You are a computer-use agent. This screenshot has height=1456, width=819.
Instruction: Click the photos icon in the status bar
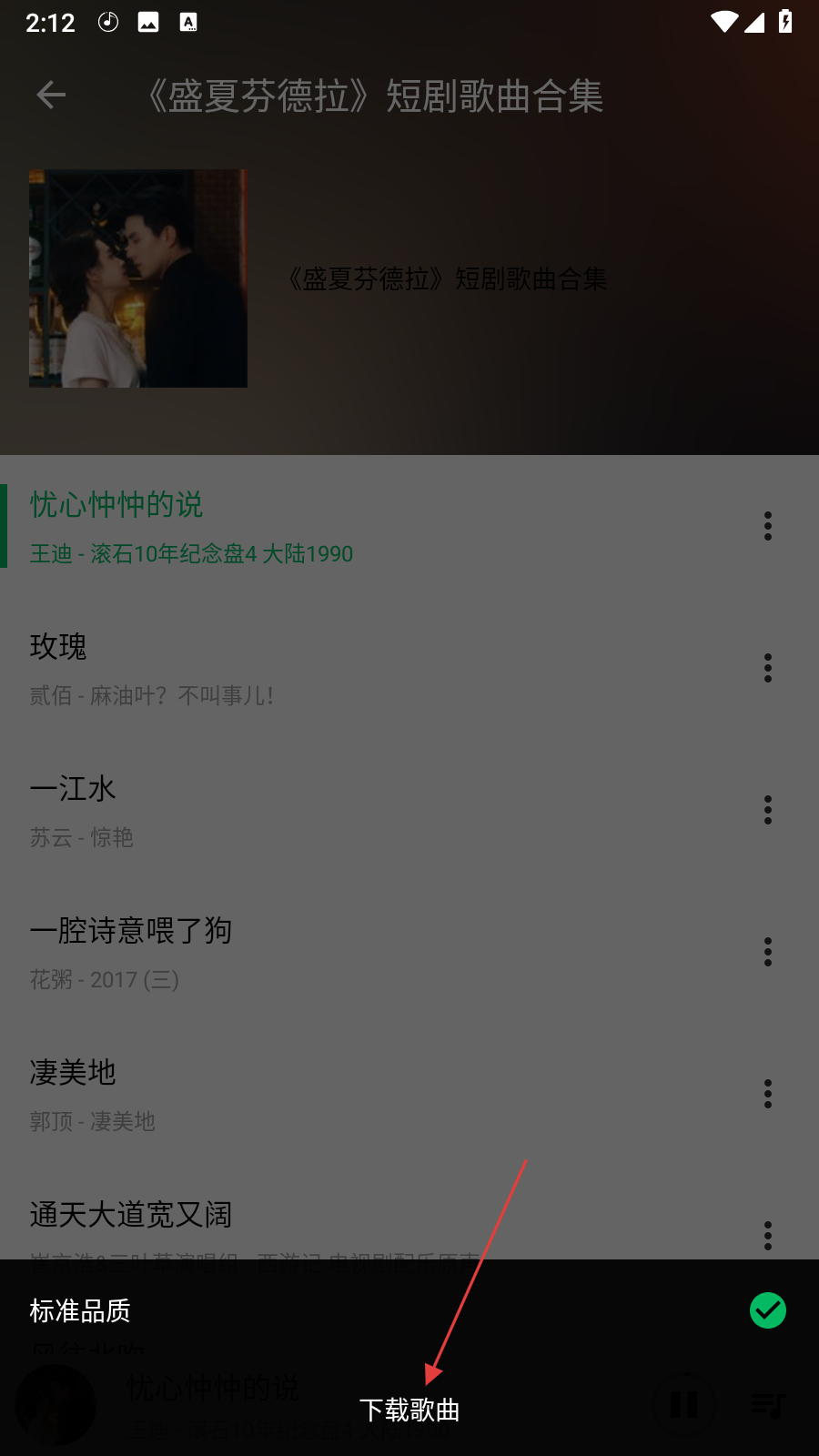148,22
